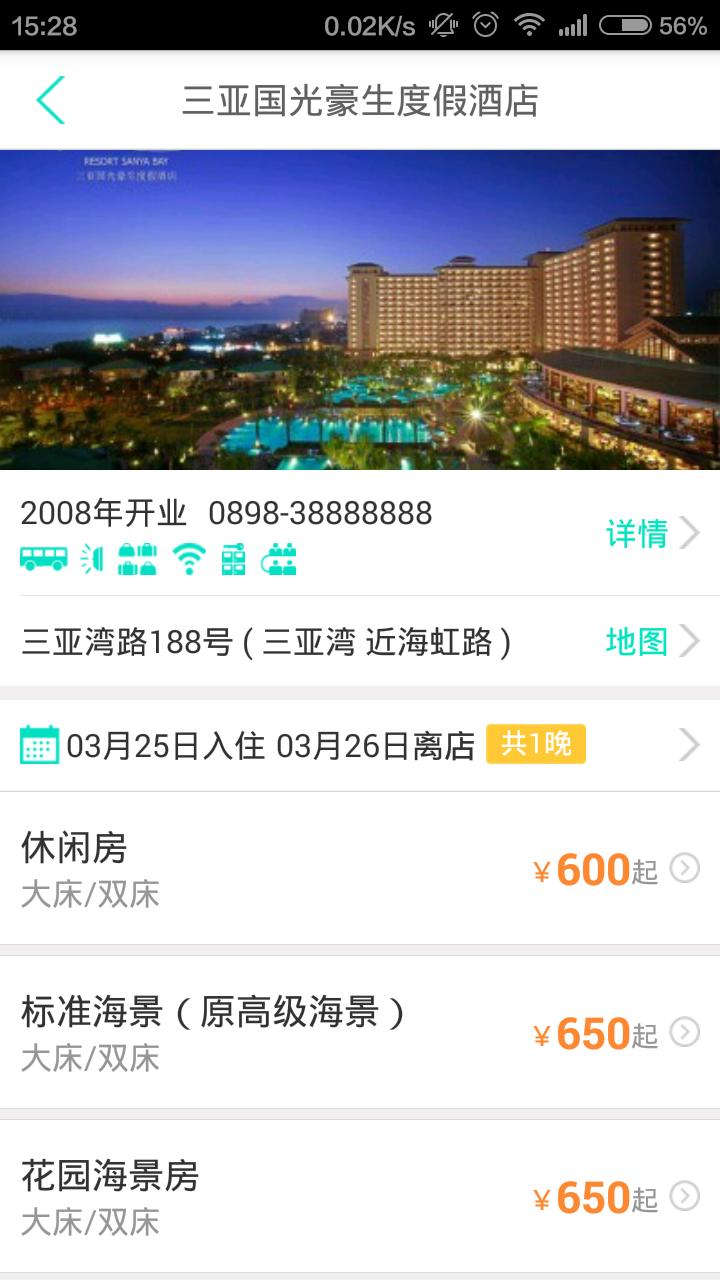Go back using the top-left arrow
Screen dimensions: 720x1280
point(50,100)
